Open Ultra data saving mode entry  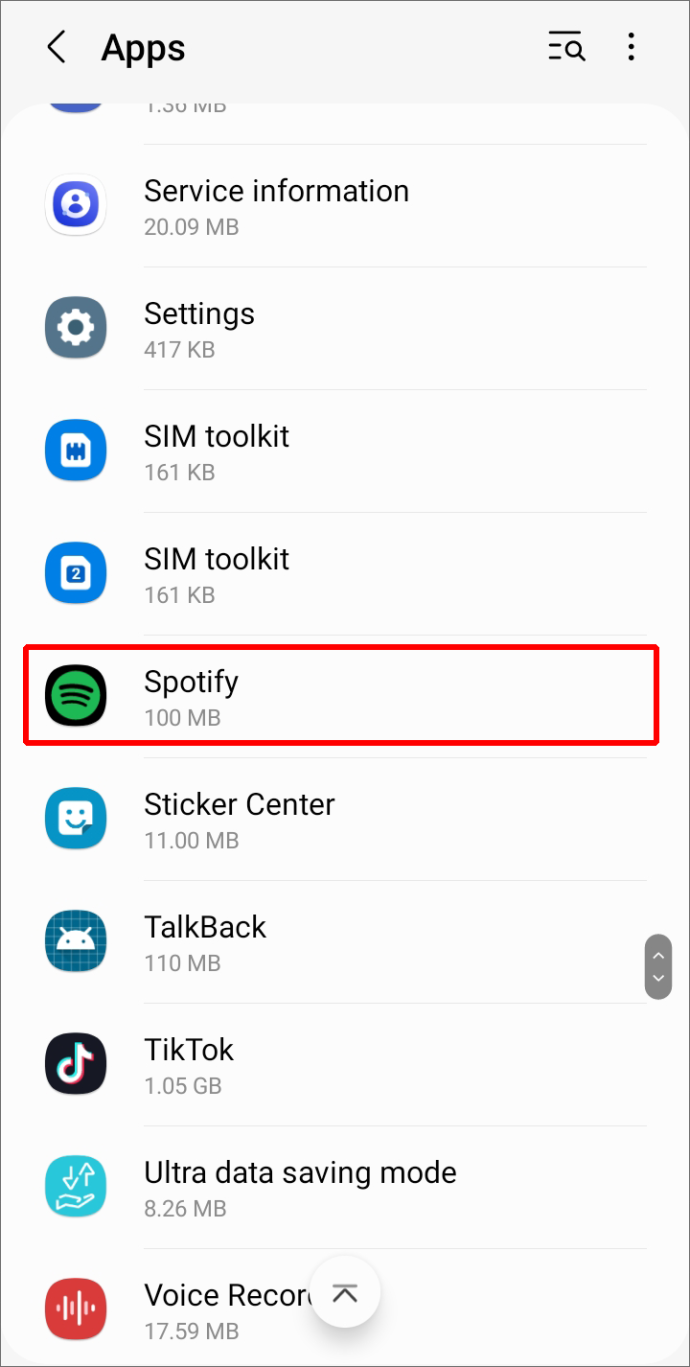[345, 1188]
